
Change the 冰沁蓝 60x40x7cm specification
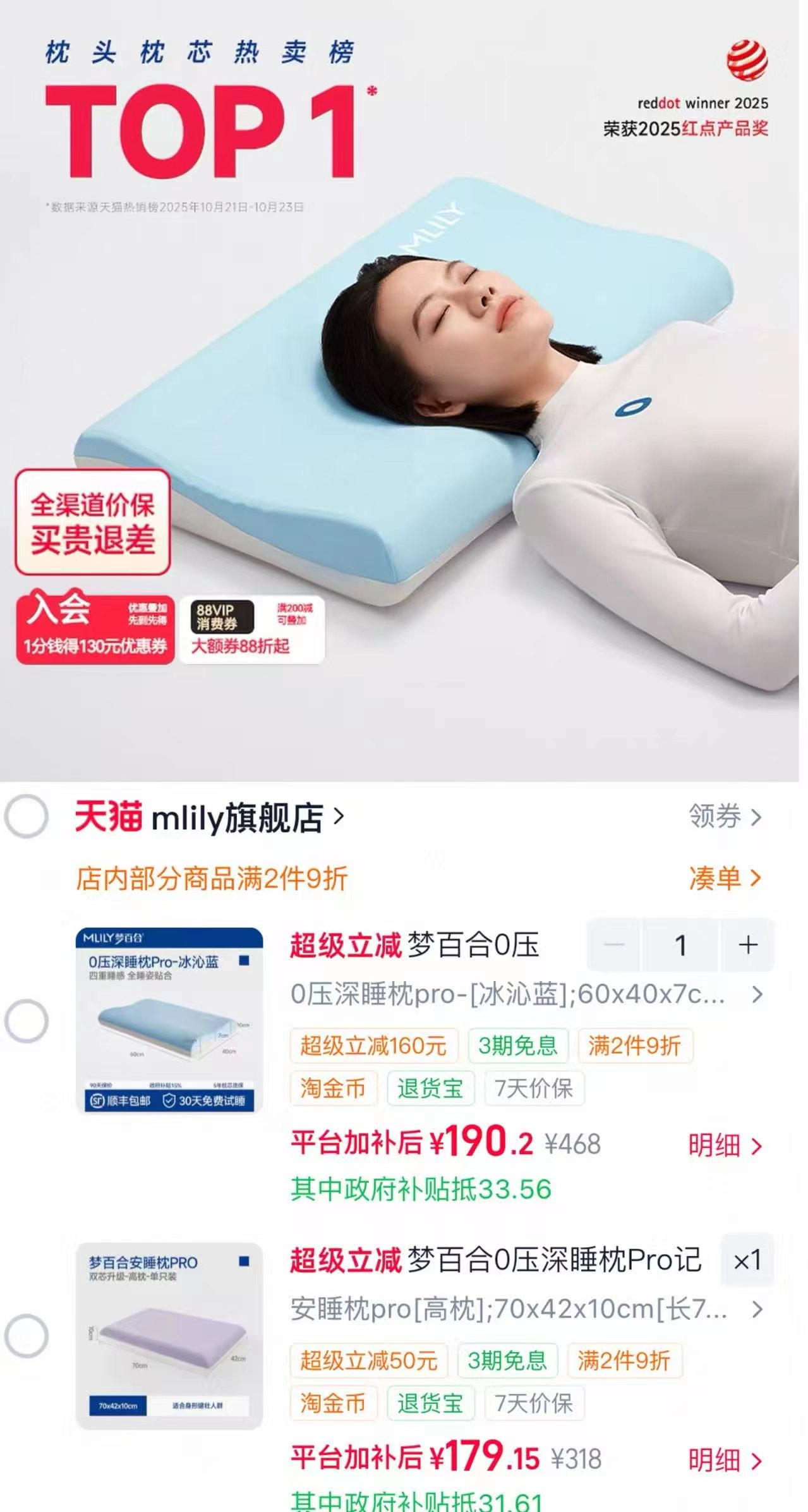tap(527, 994)
